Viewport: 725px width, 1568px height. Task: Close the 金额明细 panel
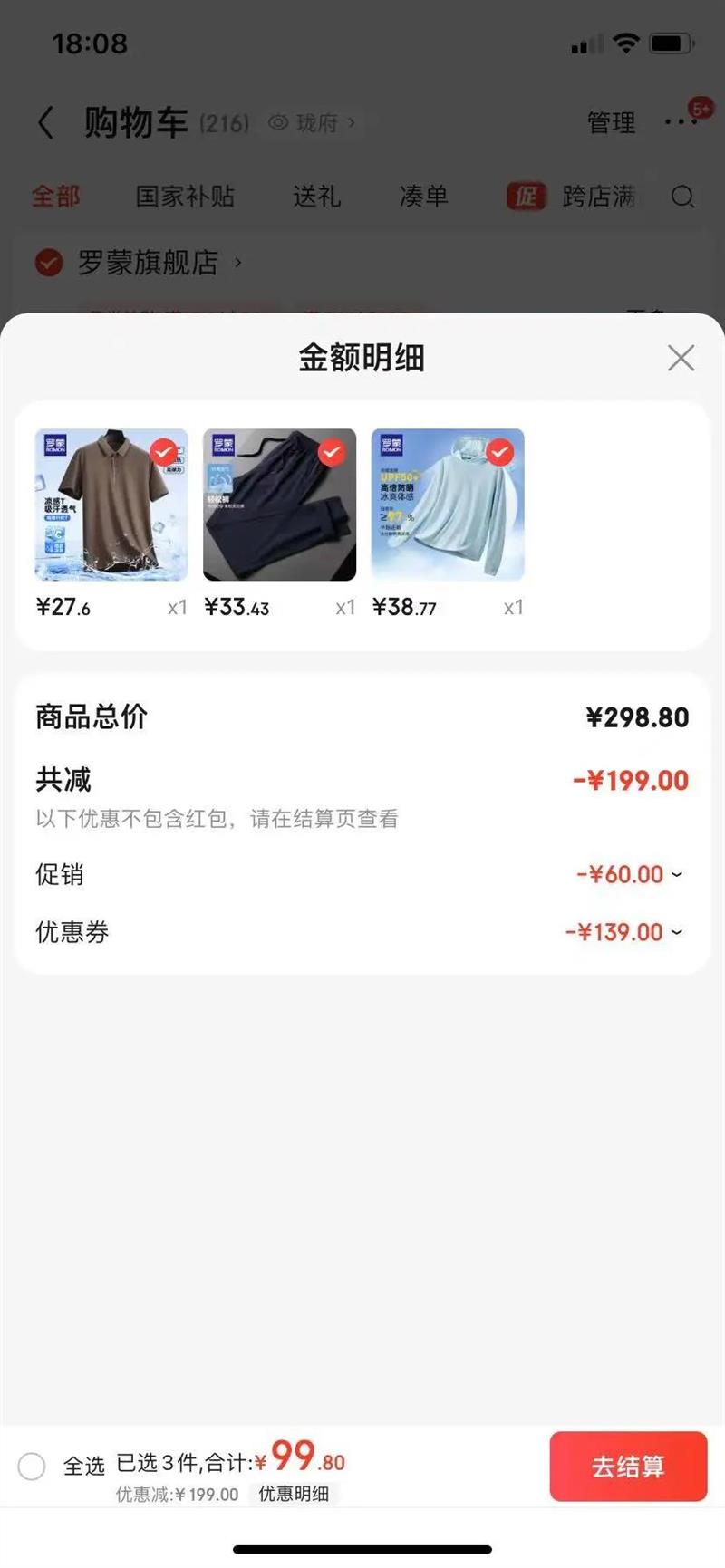(681, 358)
